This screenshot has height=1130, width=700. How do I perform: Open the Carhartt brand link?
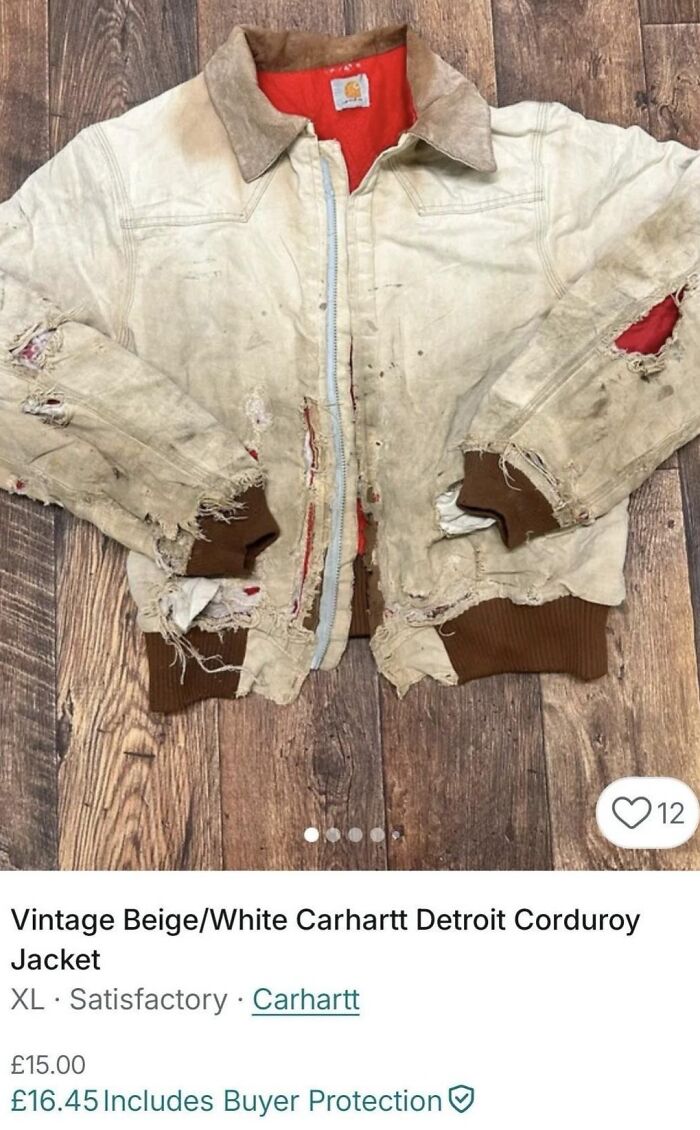[x=306, y=998]
